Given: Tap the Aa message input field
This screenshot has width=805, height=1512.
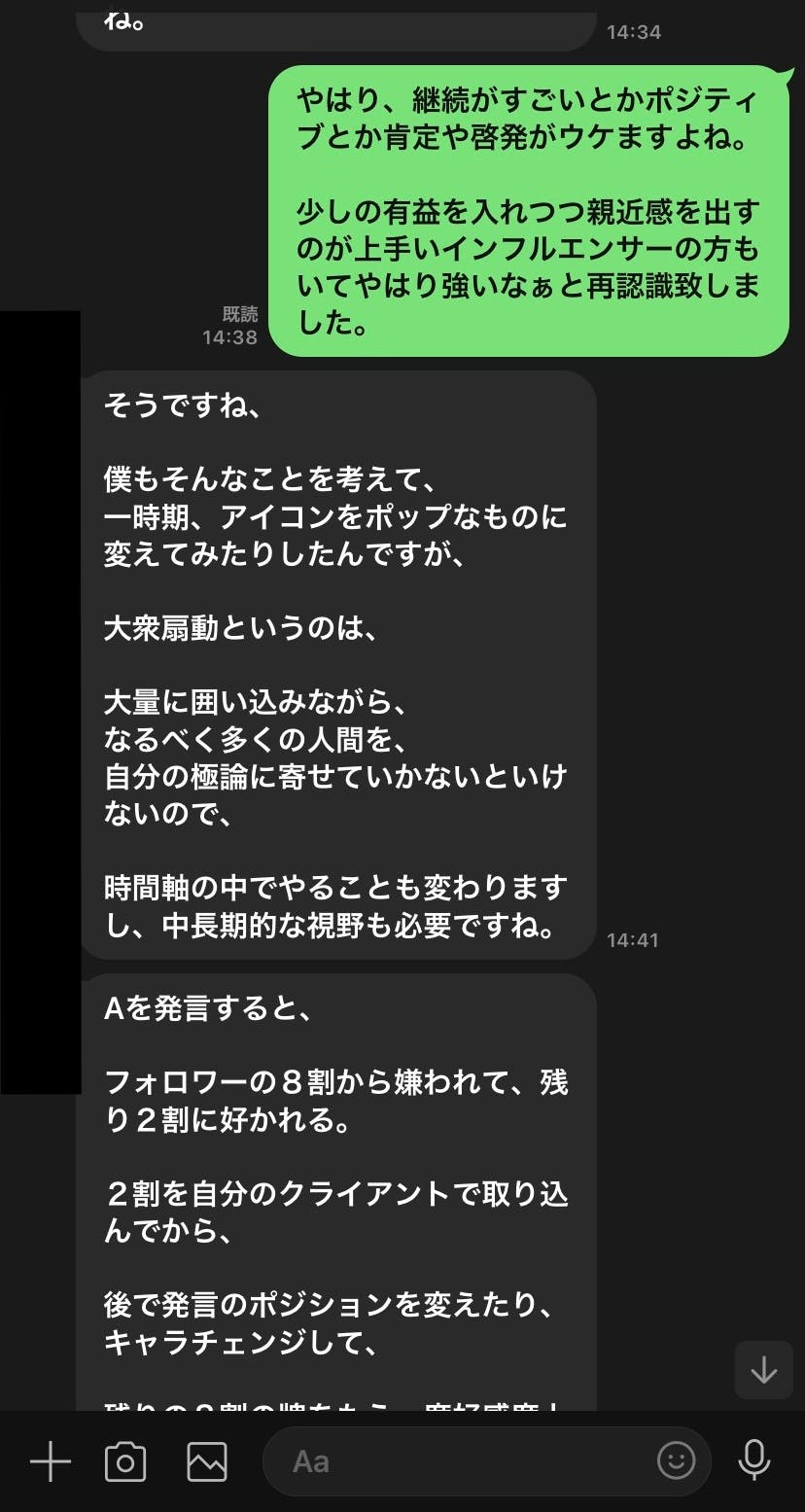Looking at the screenshot, I should tap(457, 1461).
